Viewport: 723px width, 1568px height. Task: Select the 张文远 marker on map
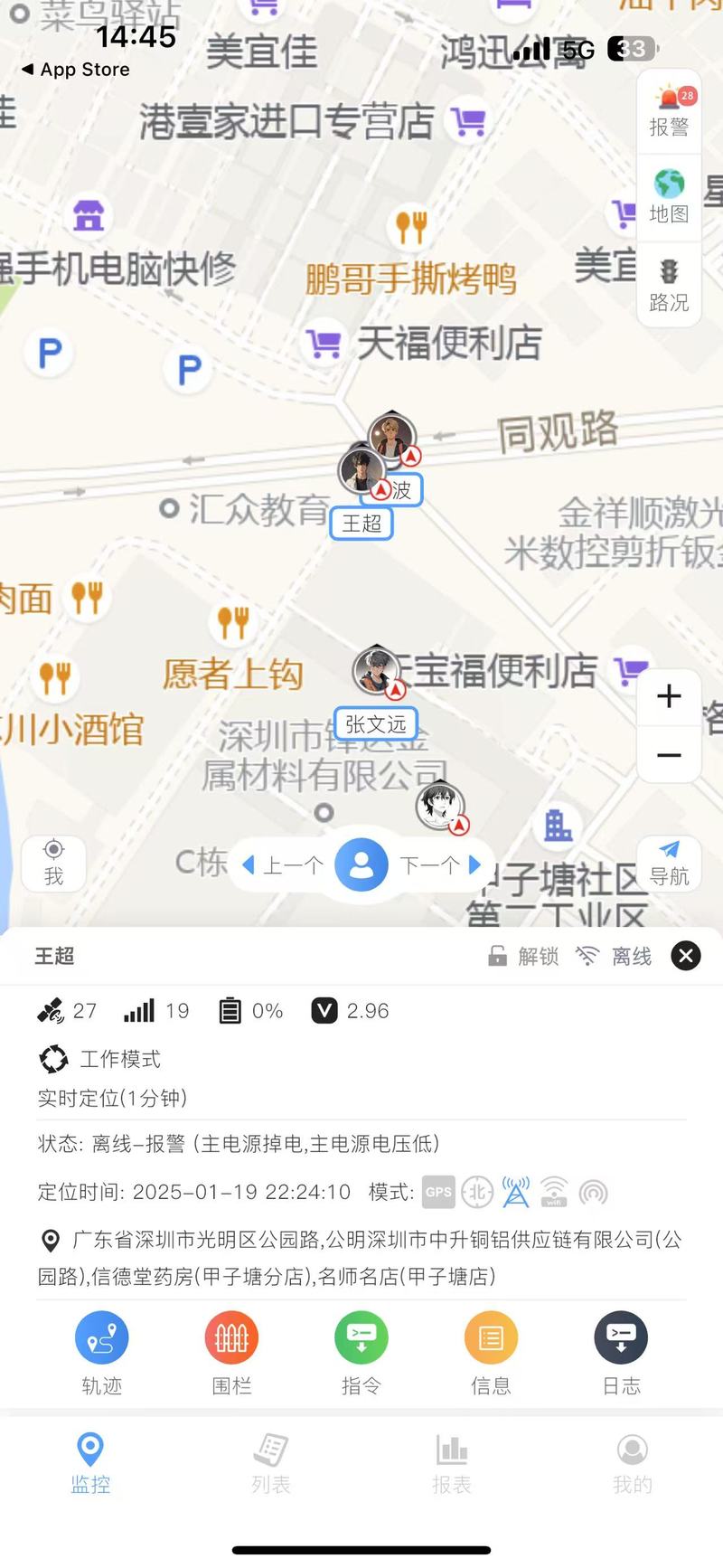click(x=377, y=672)
